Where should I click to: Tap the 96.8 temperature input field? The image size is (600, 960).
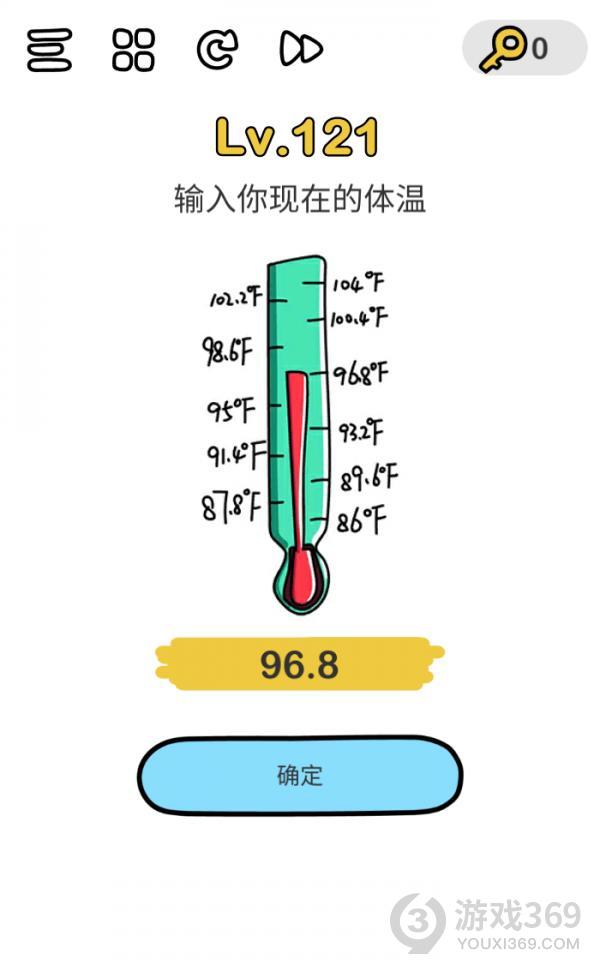pyautogui.click(x=299, y=664)
